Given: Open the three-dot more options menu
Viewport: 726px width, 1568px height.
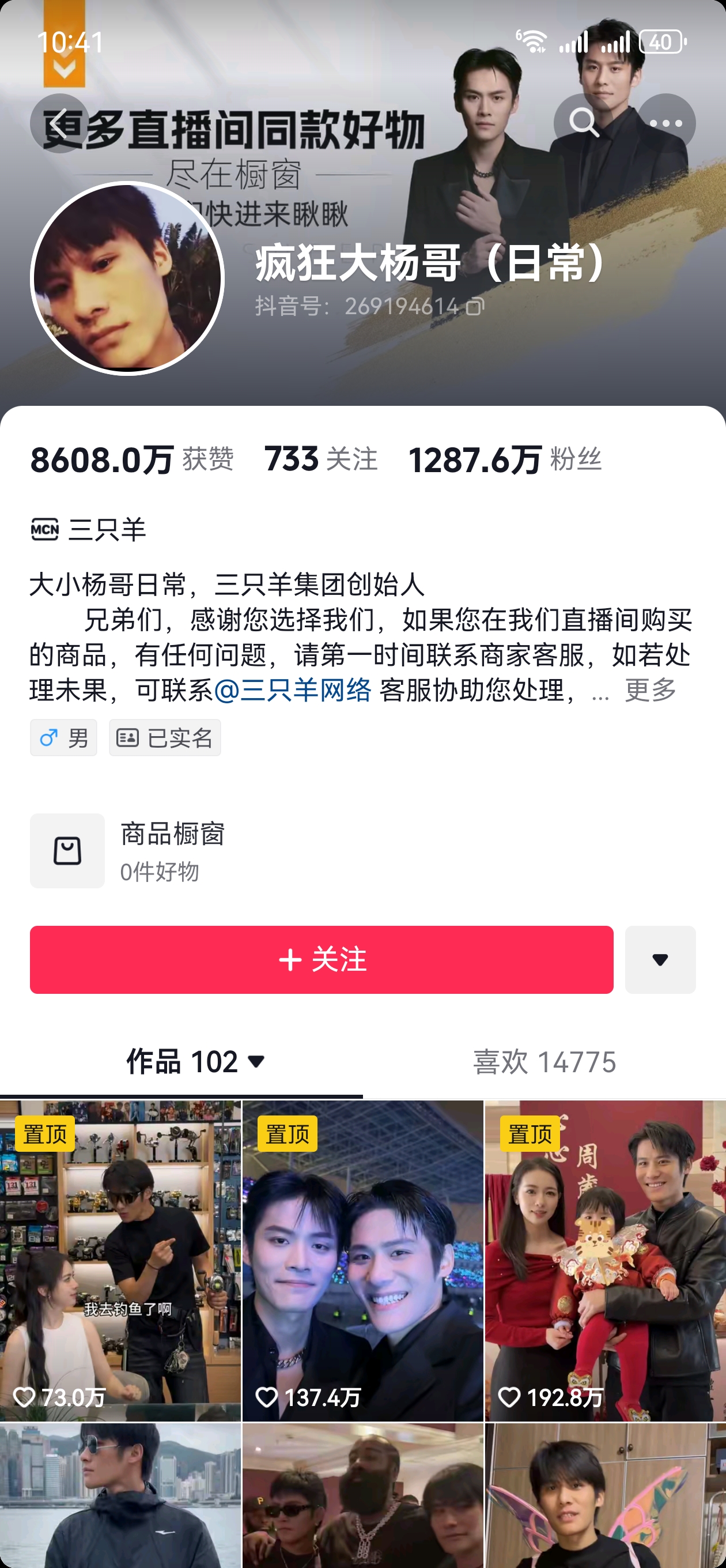Looking at the screenshot, I should tap(665, 123).
